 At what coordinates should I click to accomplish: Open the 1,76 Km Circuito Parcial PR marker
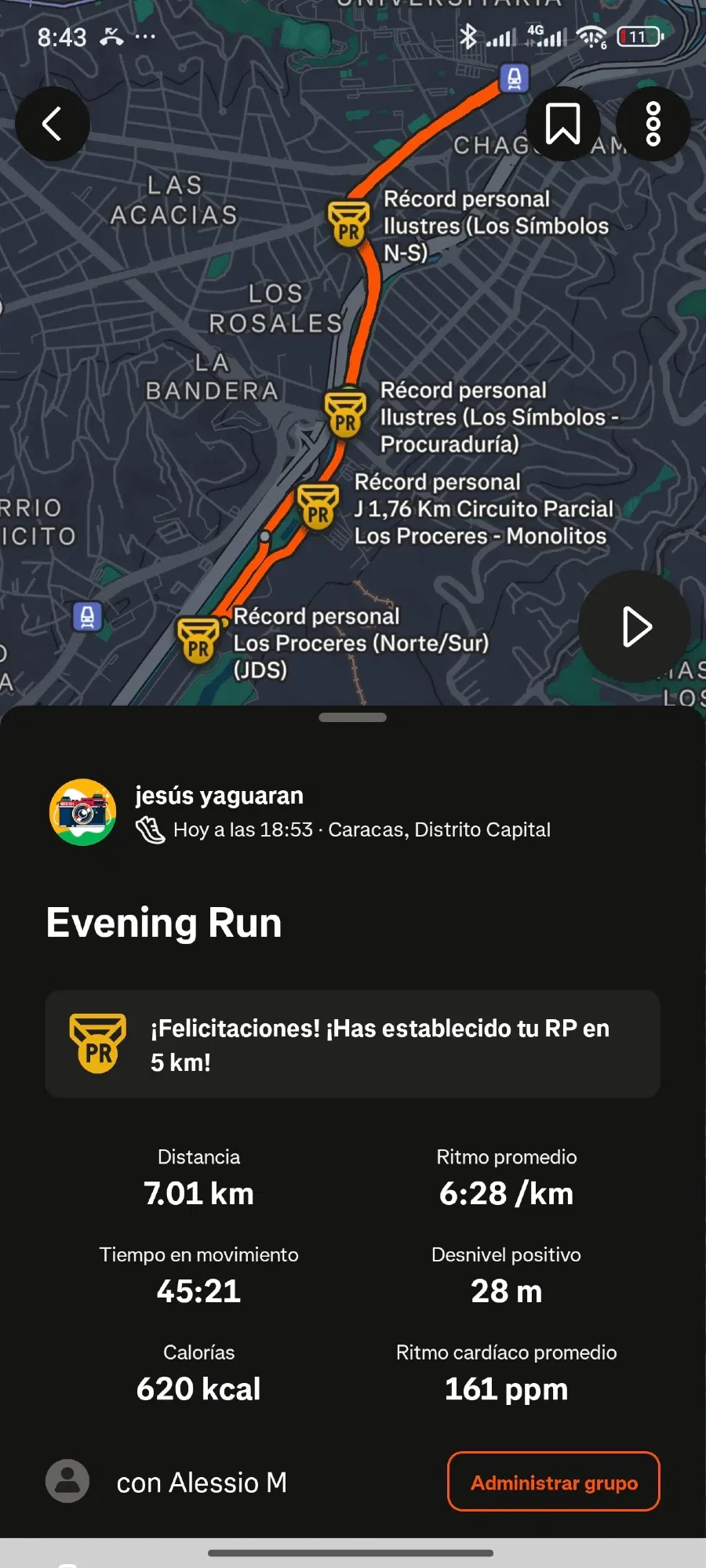[318, 506]
